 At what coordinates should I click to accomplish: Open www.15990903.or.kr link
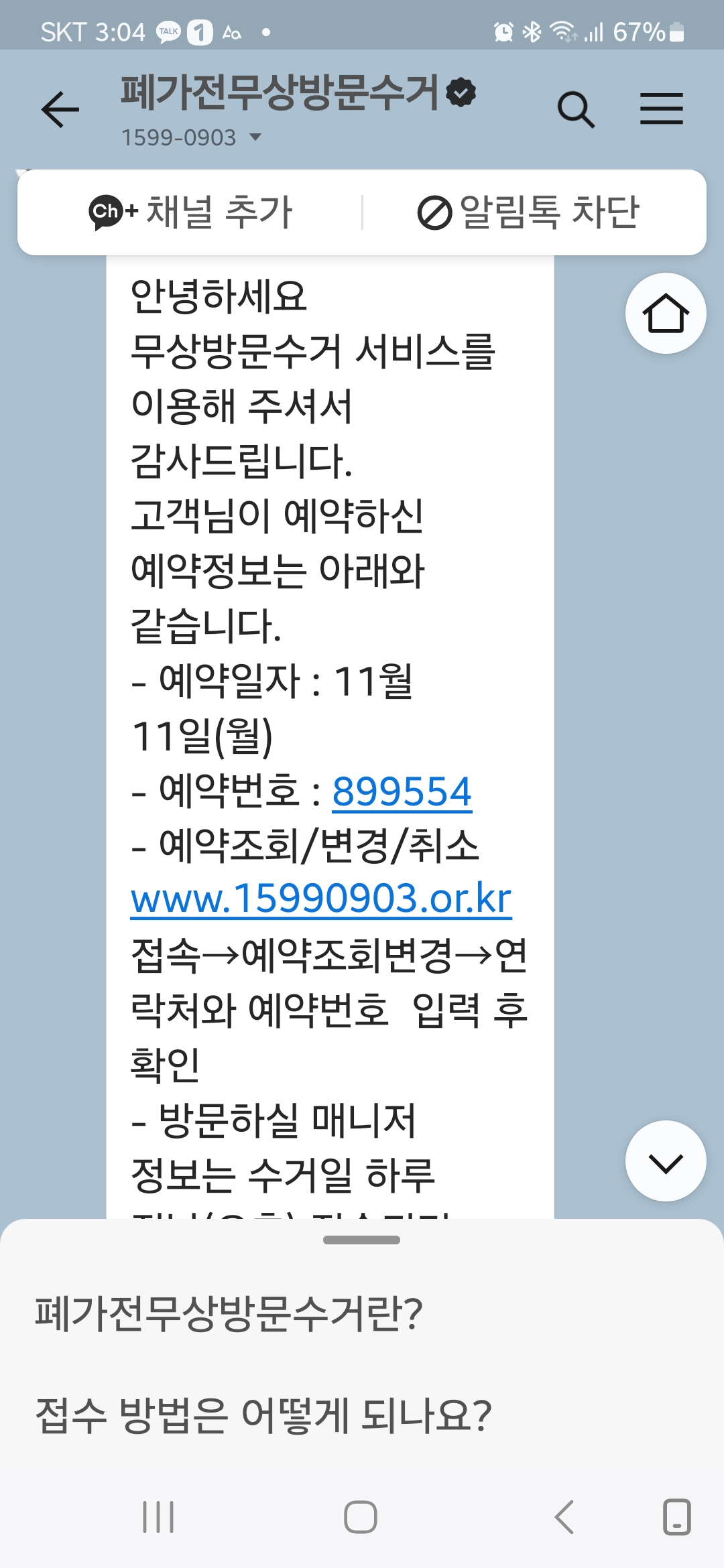(321, 898)
